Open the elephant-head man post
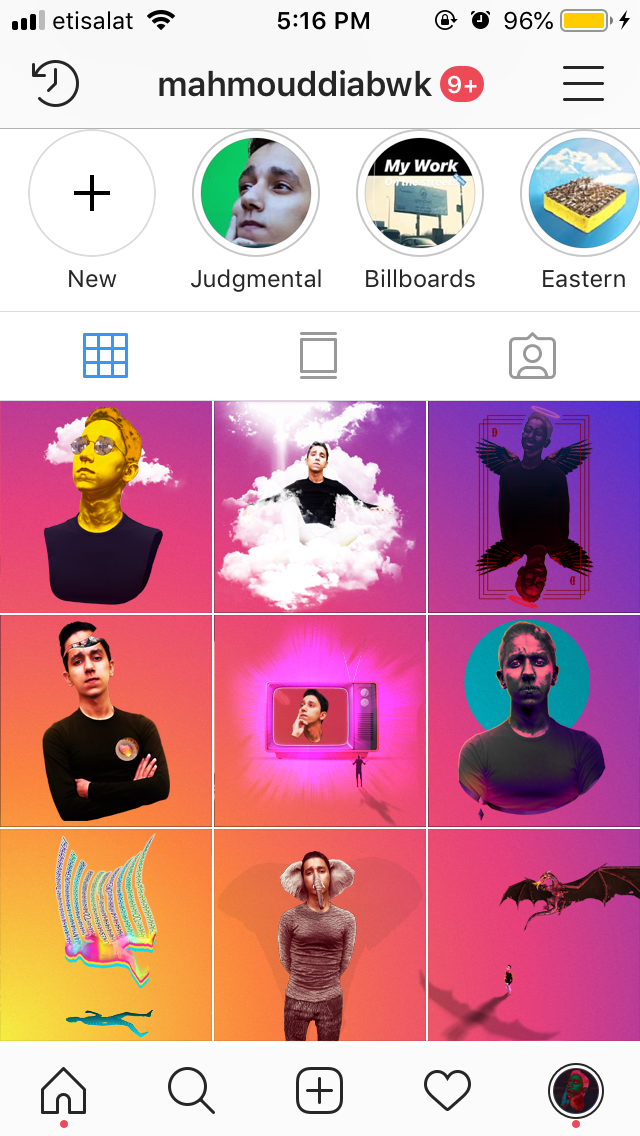Viewport: 640px width, 1136px height. [x=320, y=935]
